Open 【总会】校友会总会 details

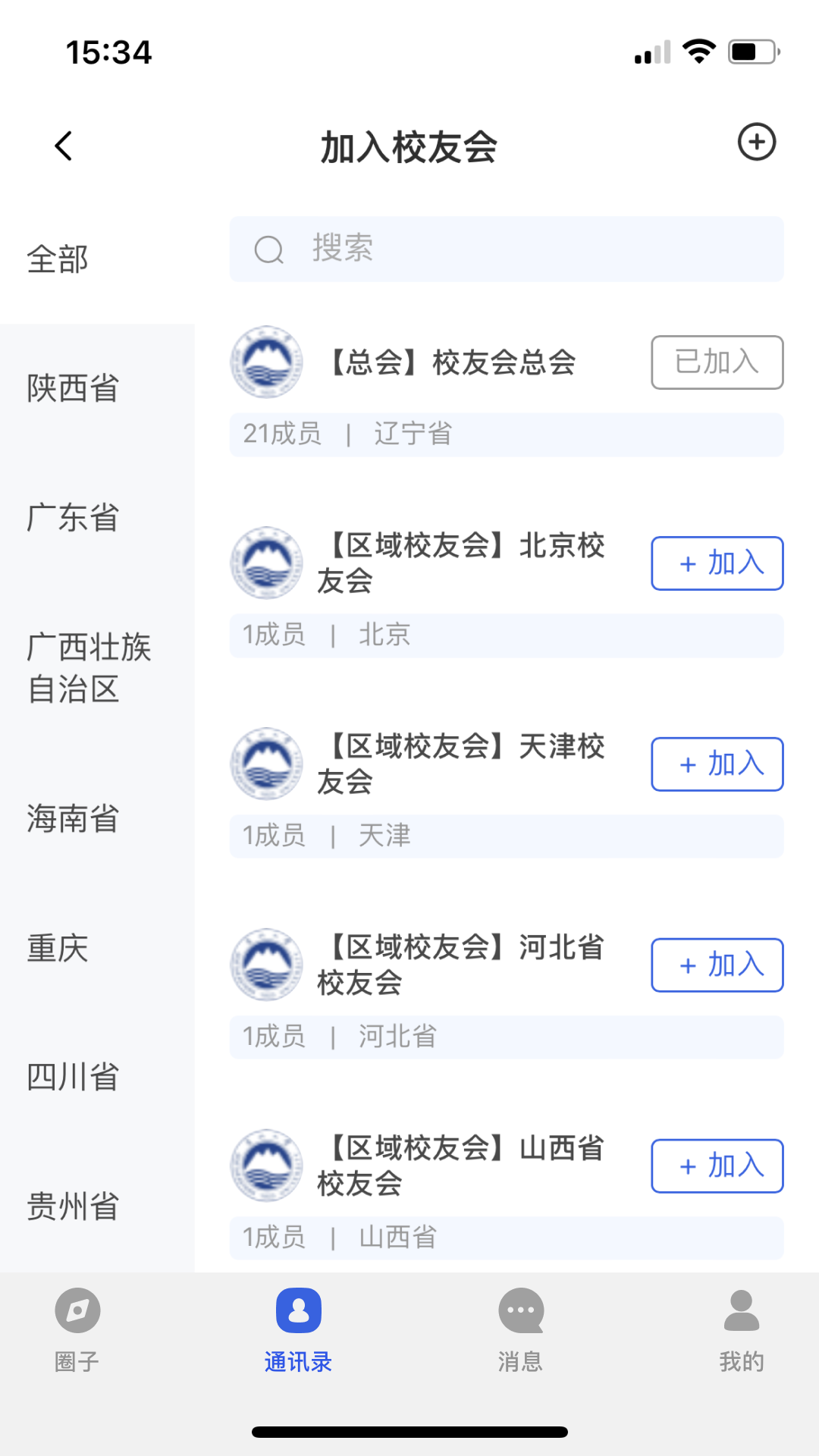452,362
